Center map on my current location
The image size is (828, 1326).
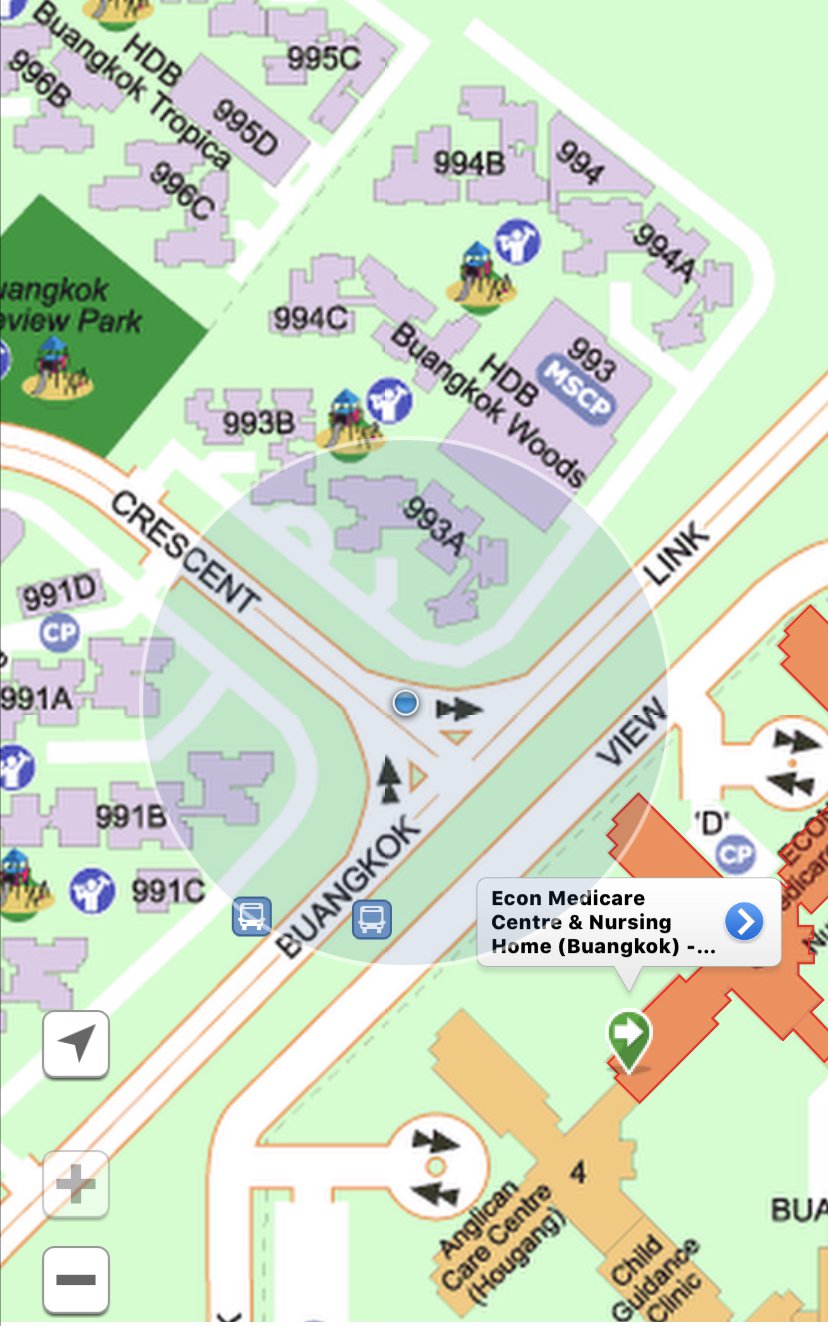coord(76,1044)
